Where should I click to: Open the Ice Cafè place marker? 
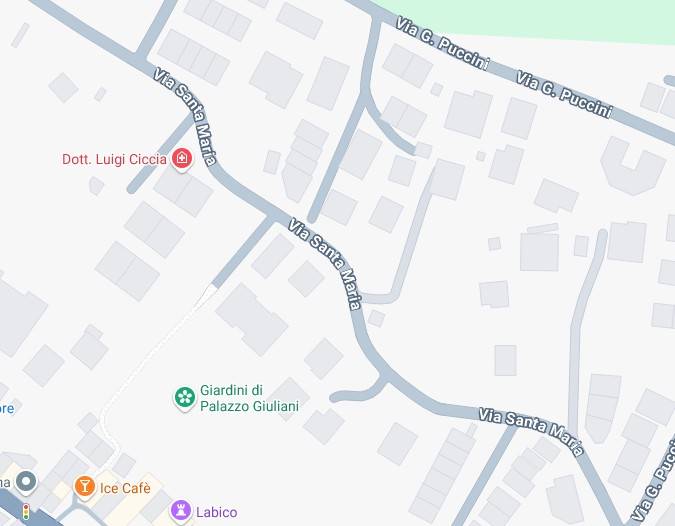[x=85, y=487]
